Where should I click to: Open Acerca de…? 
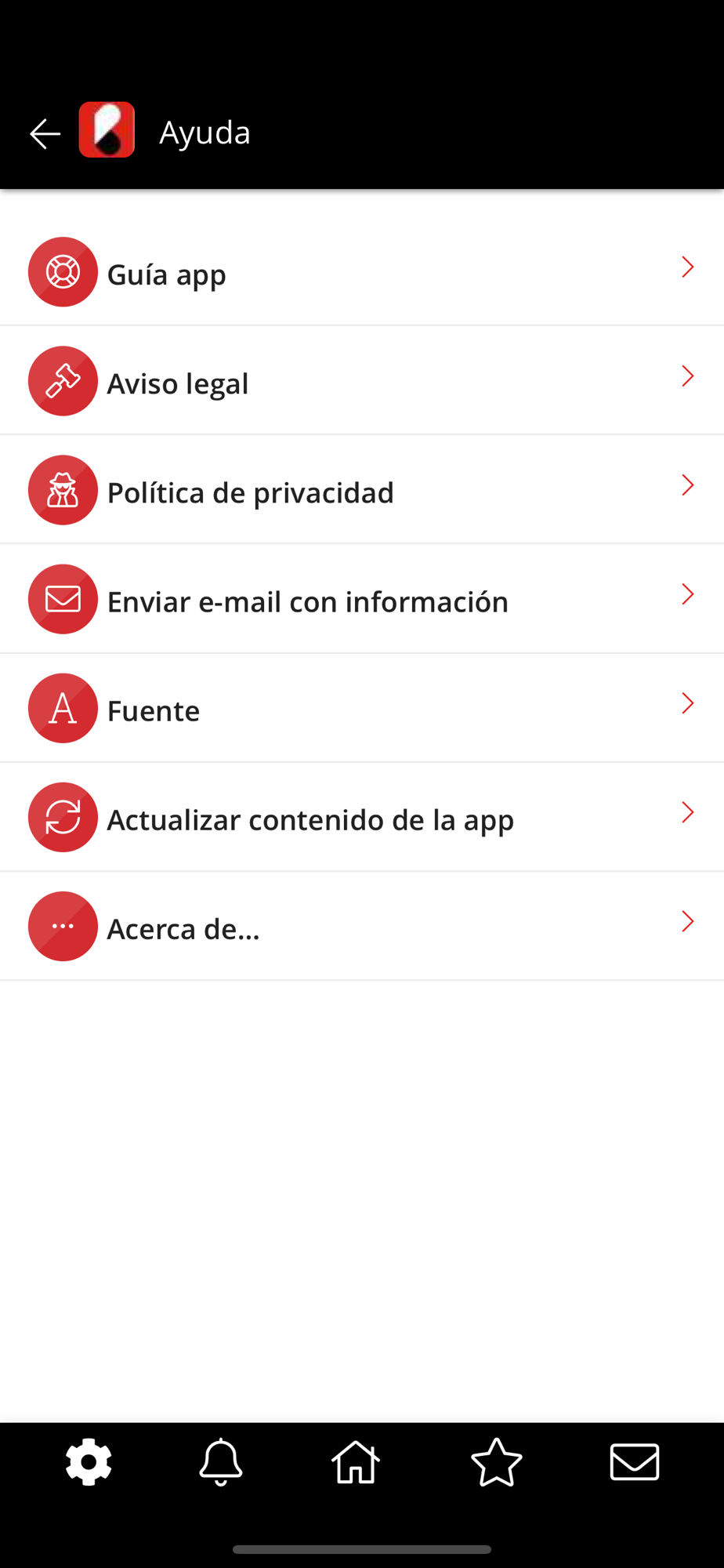coord(362,926)
